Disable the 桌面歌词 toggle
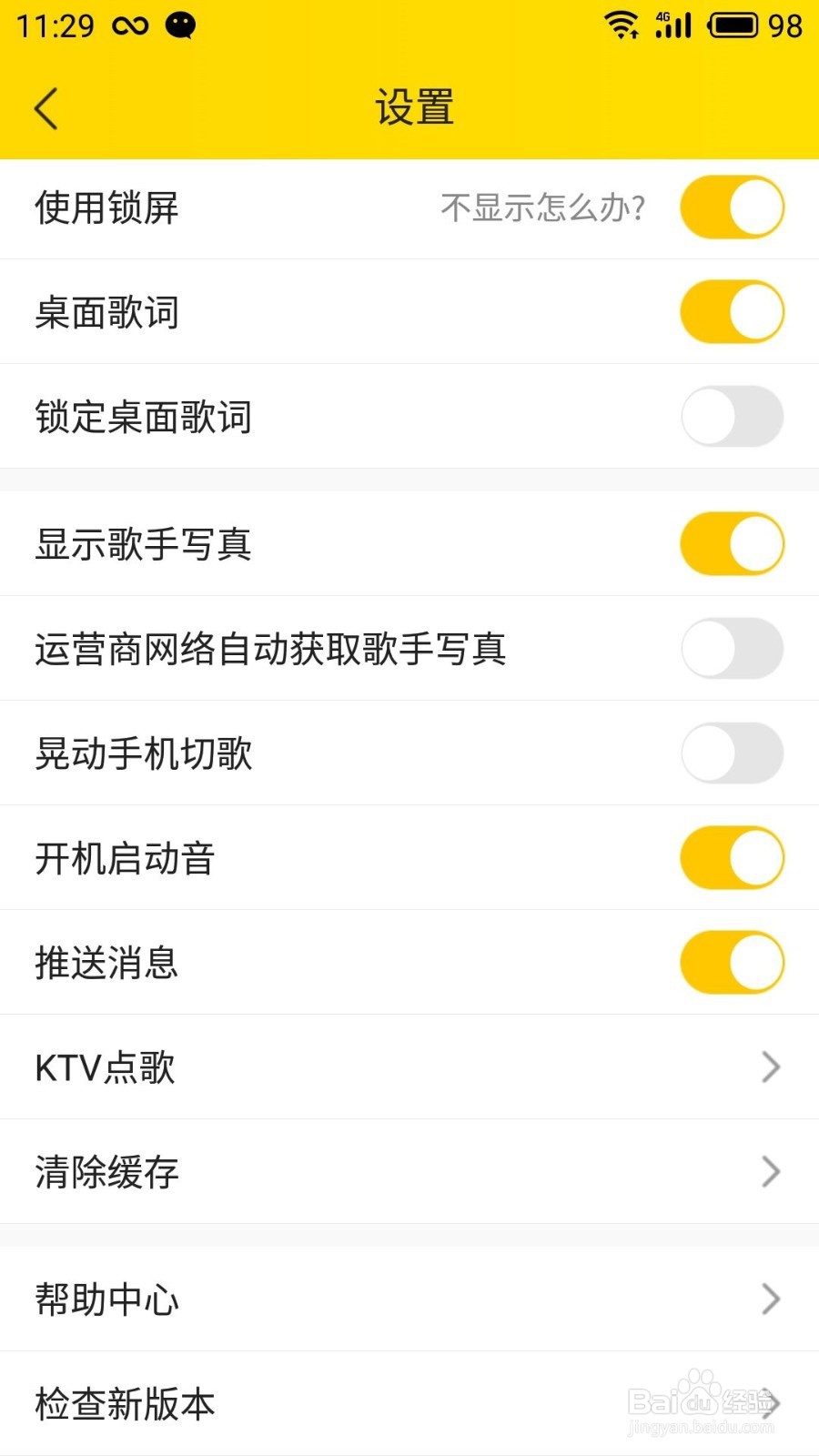This screenshot has height=1456, width=819. pos(732,312)
